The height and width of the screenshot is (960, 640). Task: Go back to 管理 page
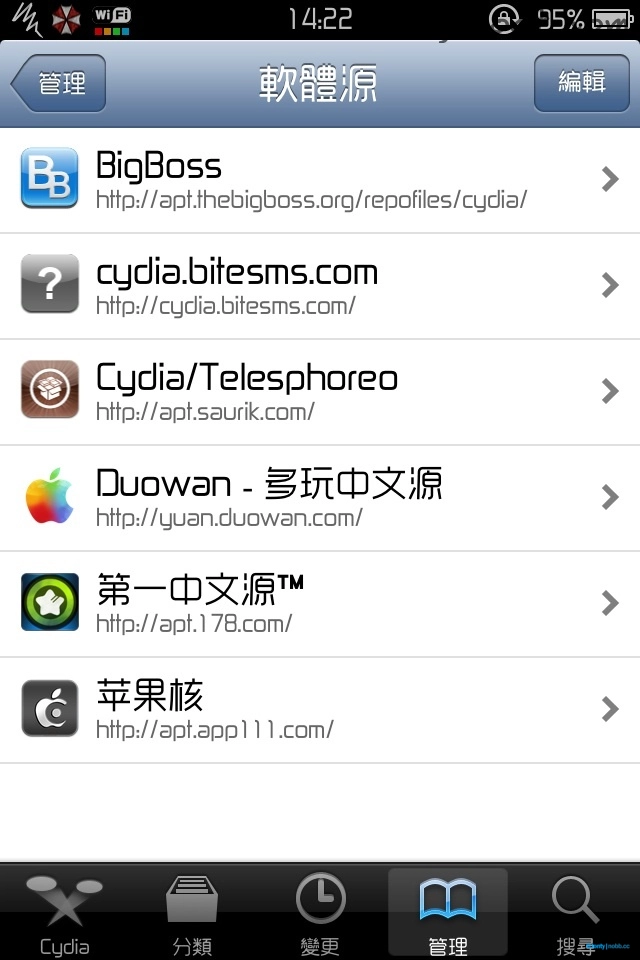tap(58, 83)
